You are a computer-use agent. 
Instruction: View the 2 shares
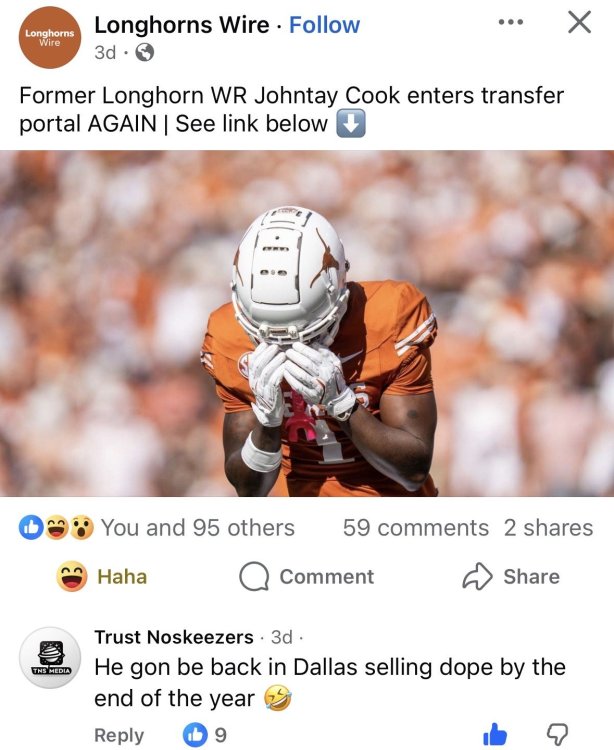pyautogui.click(x=548, y=528)
